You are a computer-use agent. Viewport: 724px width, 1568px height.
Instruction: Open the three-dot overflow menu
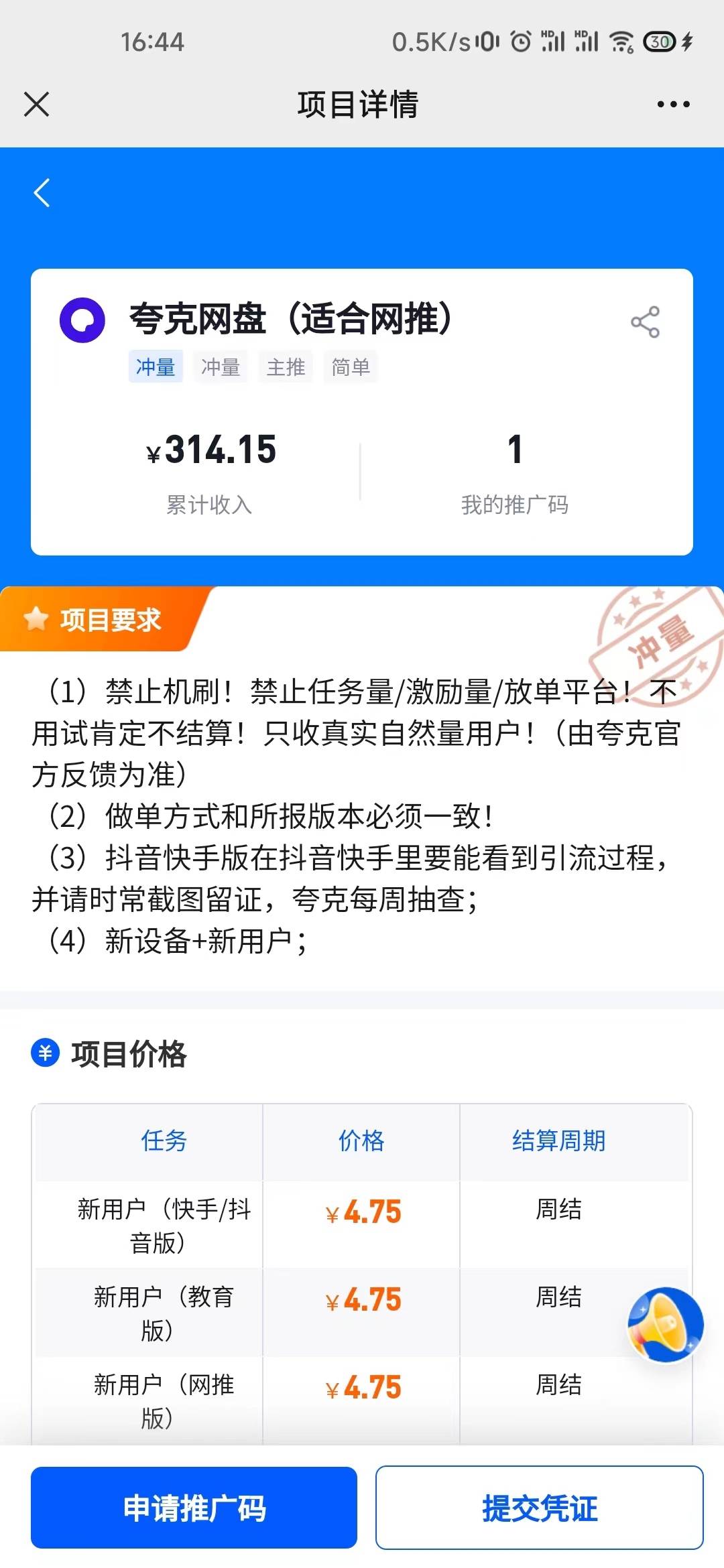[x=673, y=105]
